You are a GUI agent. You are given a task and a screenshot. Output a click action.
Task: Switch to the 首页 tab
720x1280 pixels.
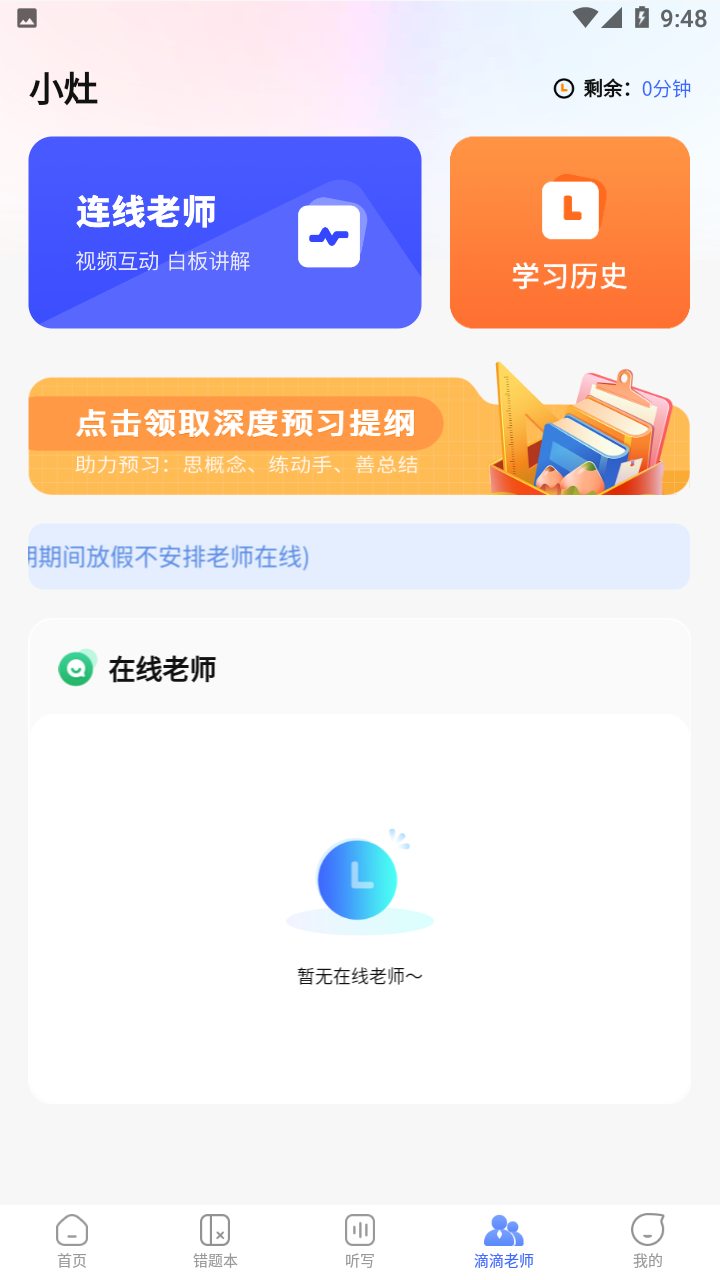[x=72, y=1241]
